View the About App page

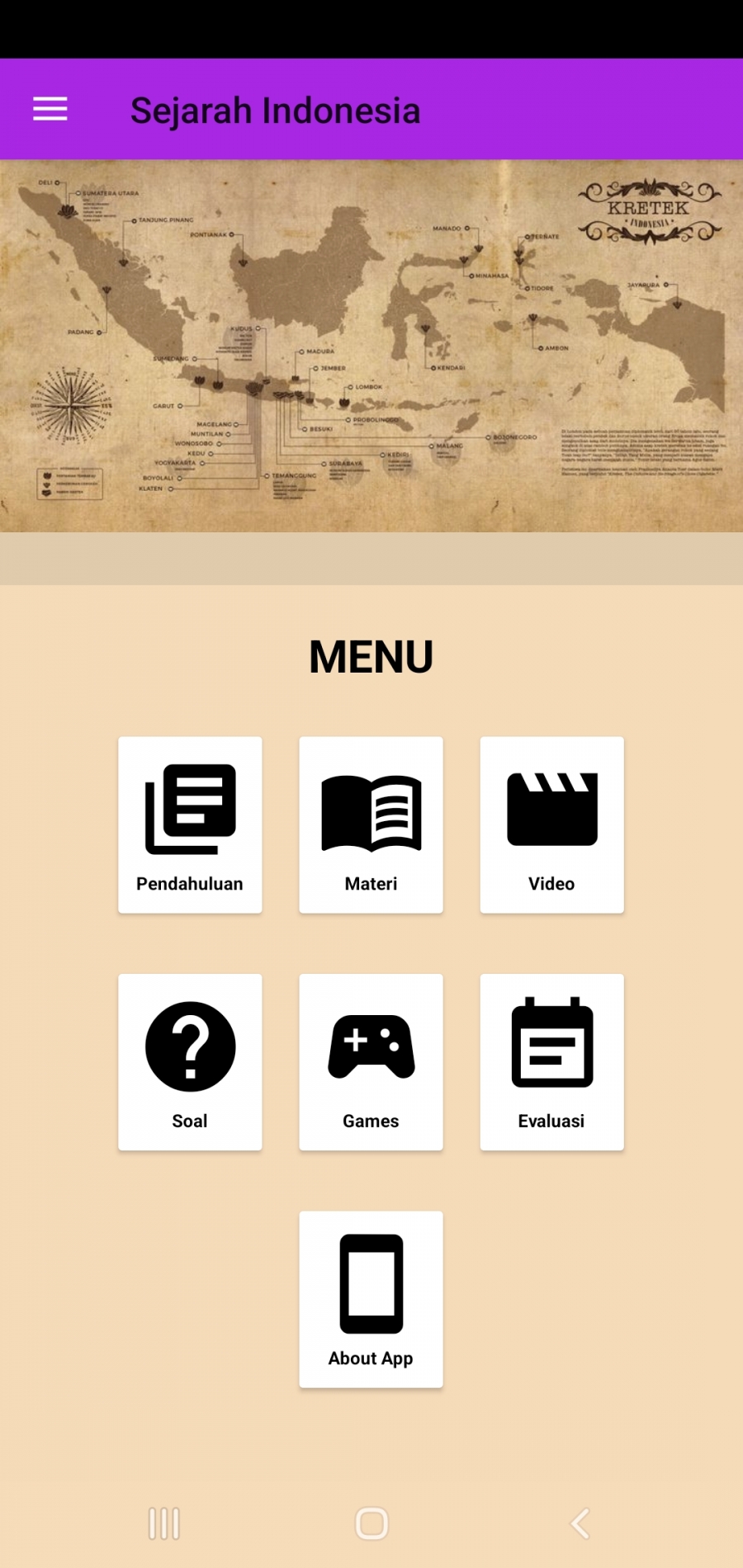point(371,1299)
